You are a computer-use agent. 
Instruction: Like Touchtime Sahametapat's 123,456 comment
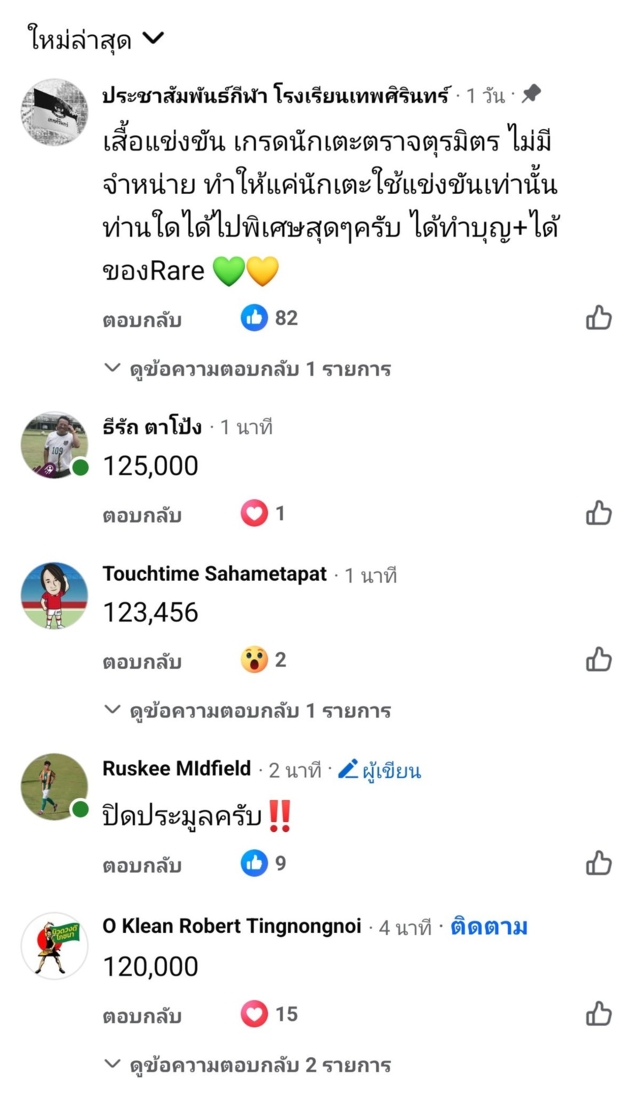point(598,659)
